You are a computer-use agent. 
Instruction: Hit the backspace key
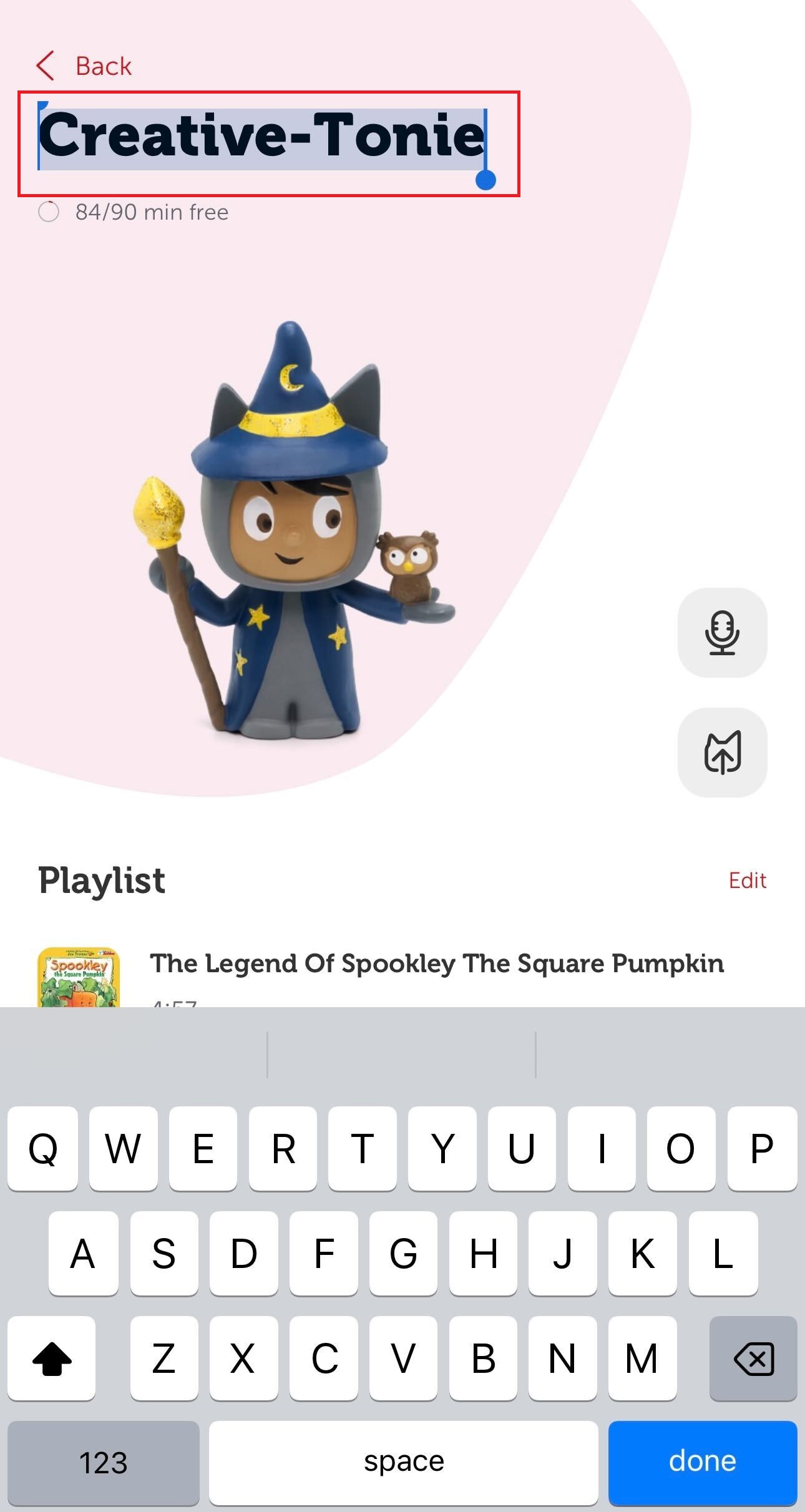[x=753, y=1358]
